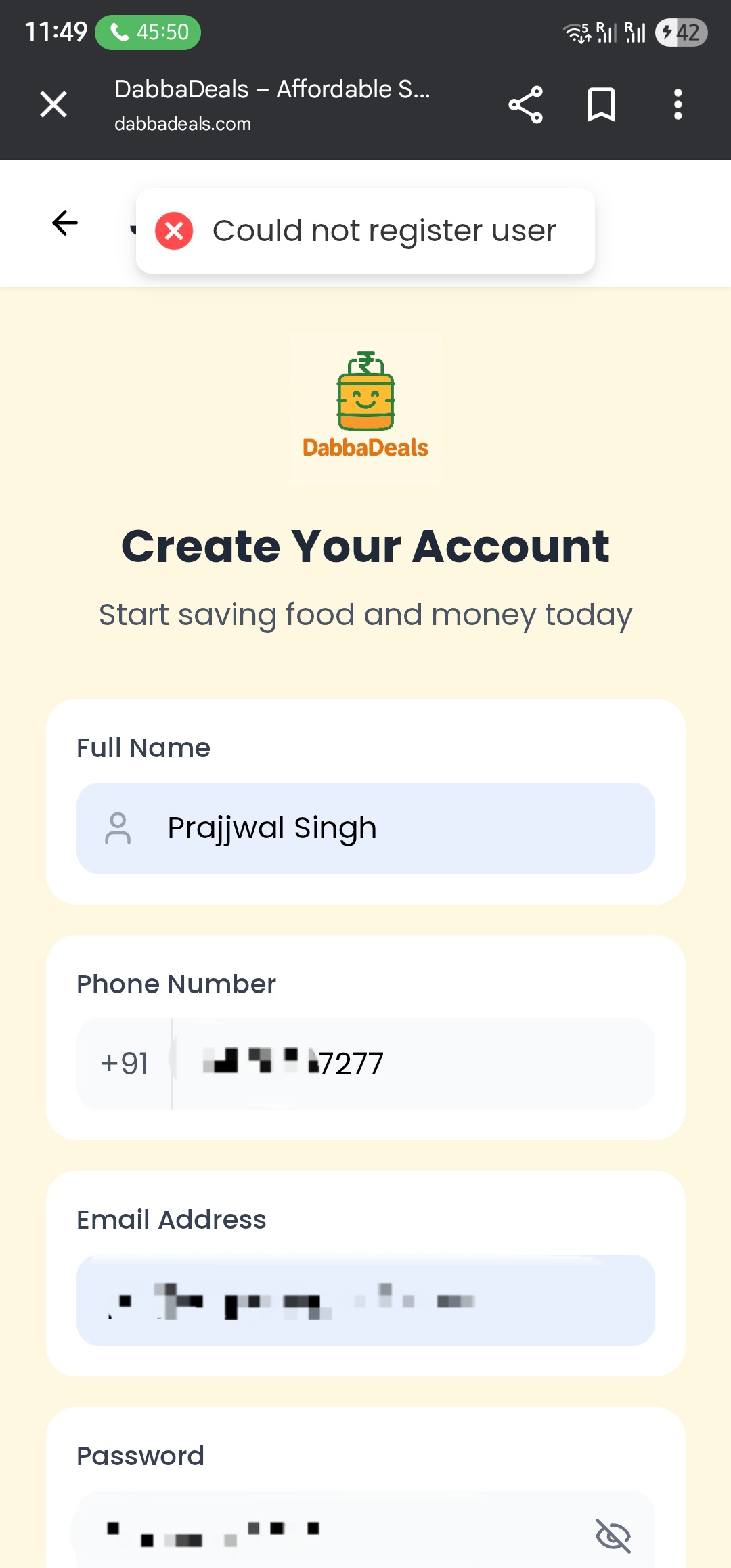Image resolution: width=731 pixels, height=1568 pixels.
Task: Toggle password visibility eye icon
Action: pos(613,1535)
